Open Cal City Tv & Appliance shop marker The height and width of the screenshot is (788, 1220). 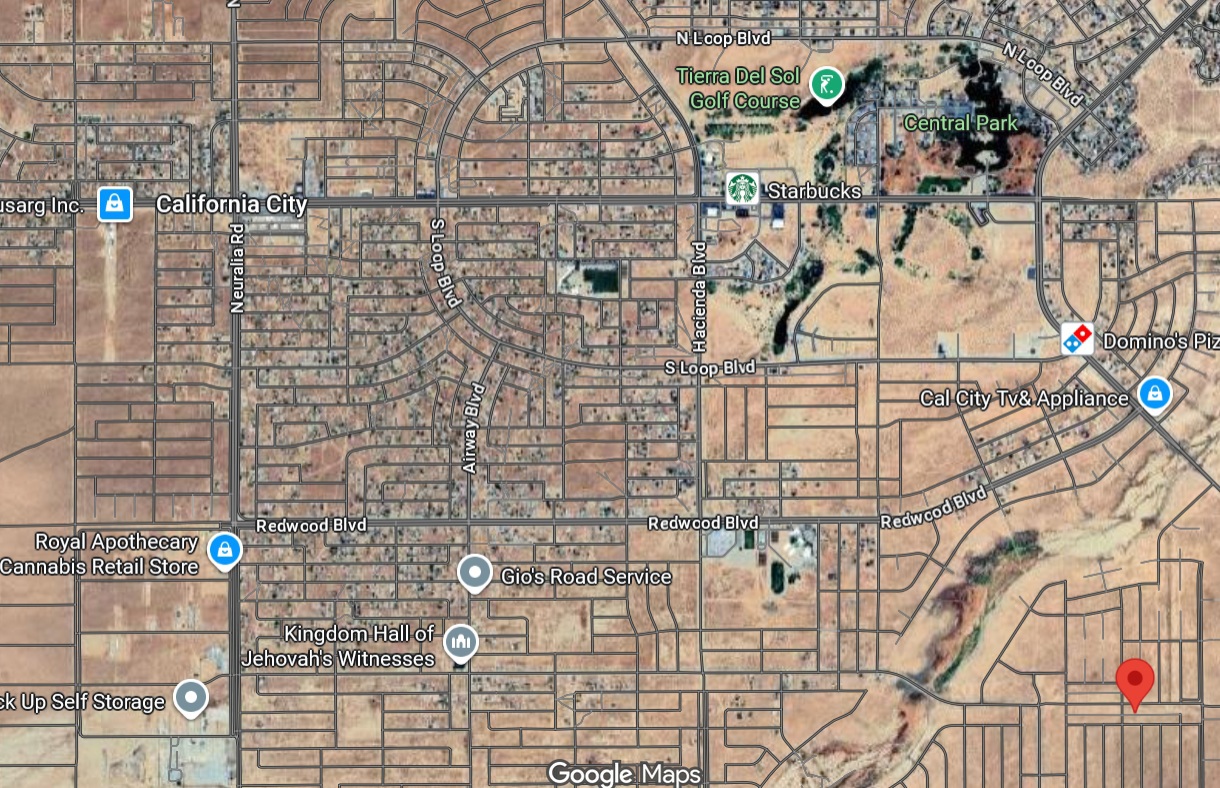(1155, 393)
